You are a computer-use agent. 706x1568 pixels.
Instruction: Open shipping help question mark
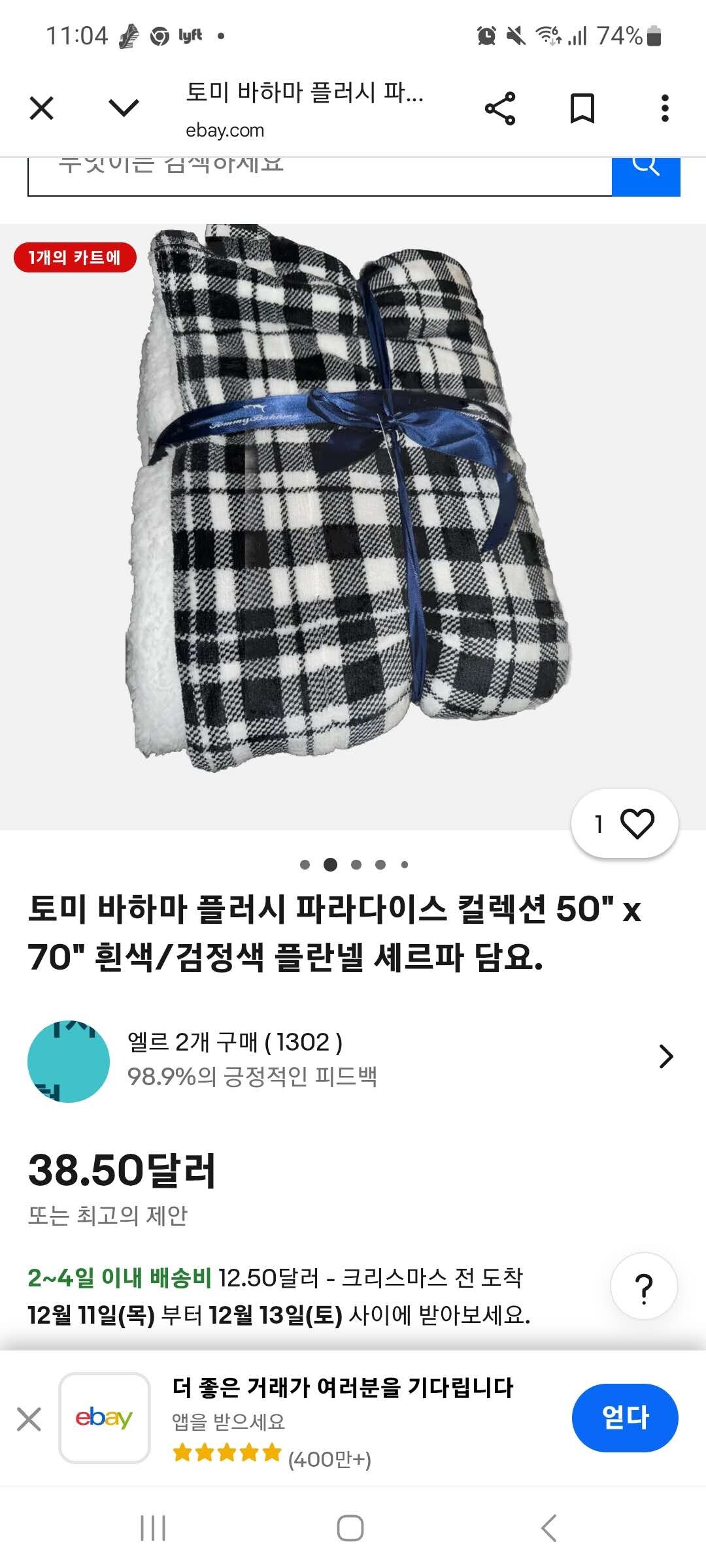644,1287
